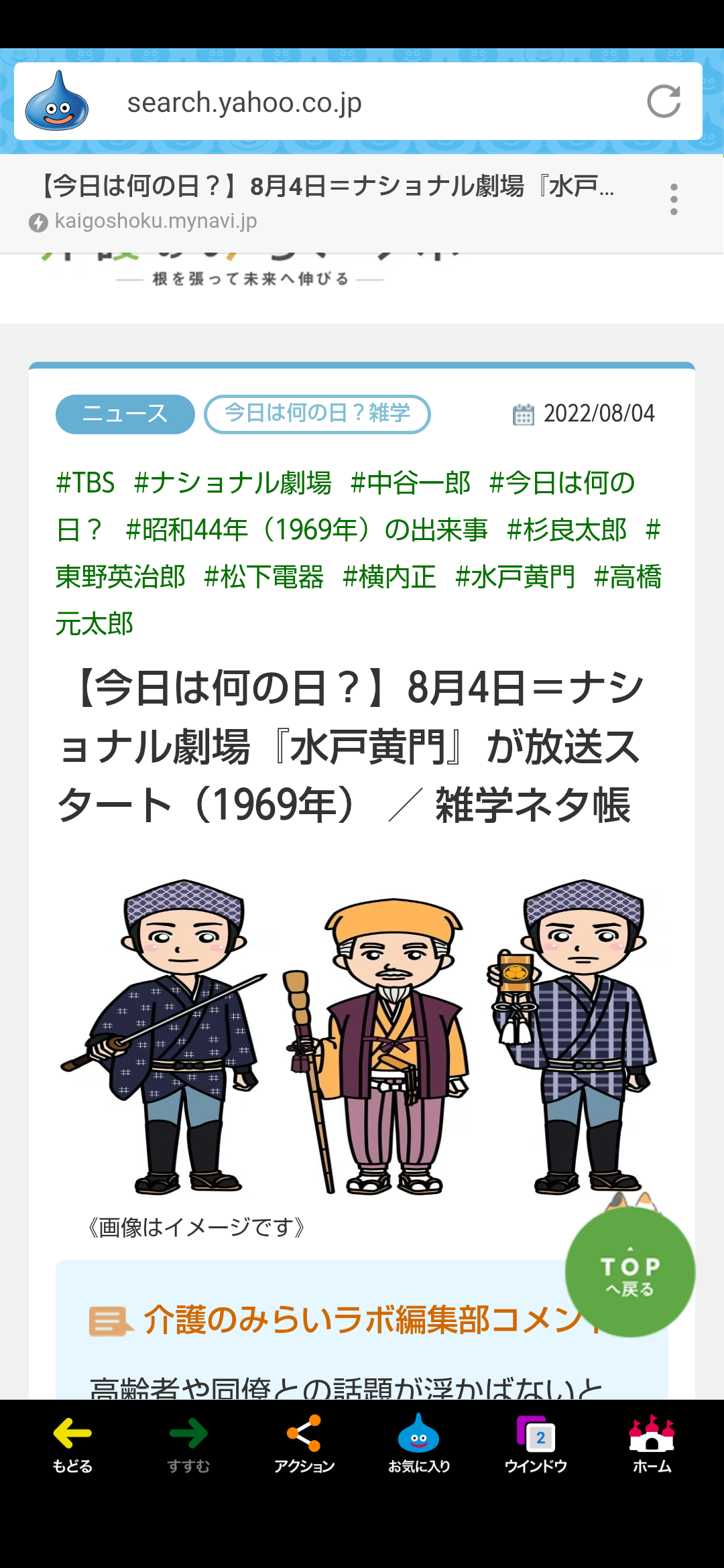Reload the current page

point(664,102)
